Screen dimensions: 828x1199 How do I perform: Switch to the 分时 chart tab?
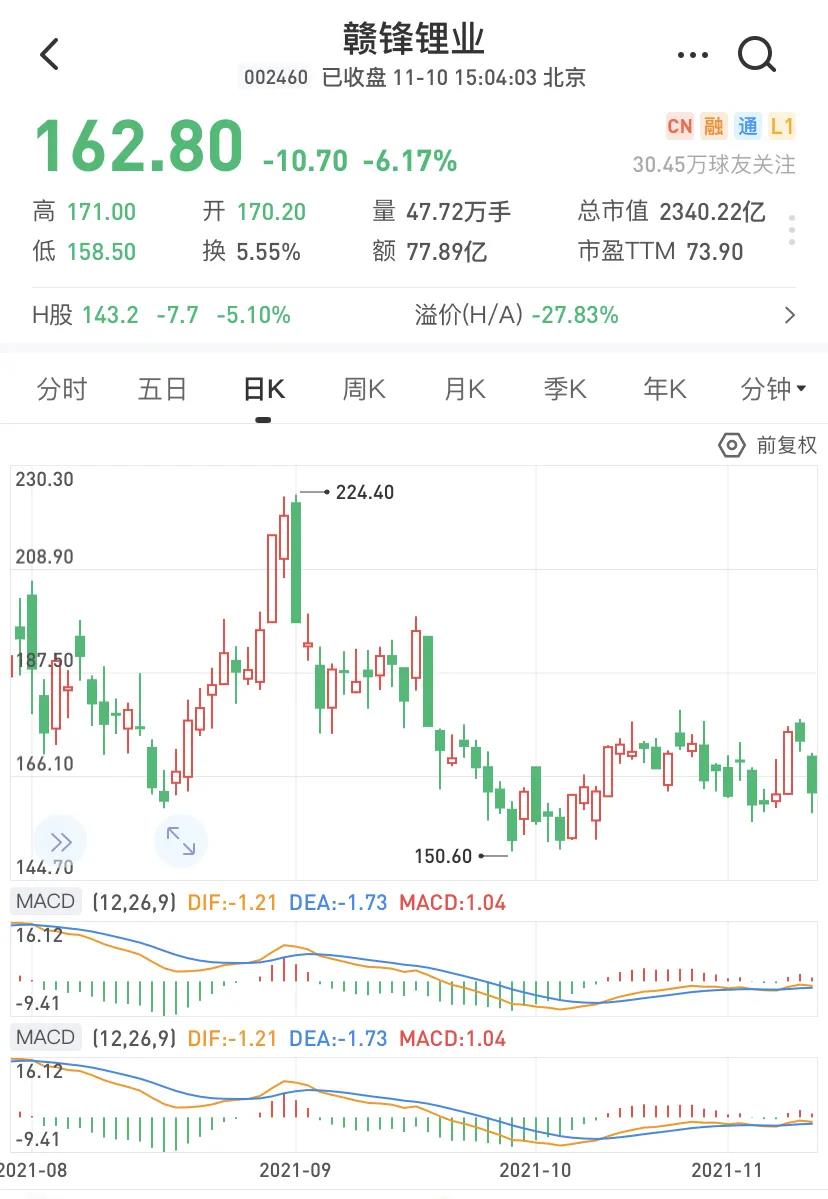62,389
